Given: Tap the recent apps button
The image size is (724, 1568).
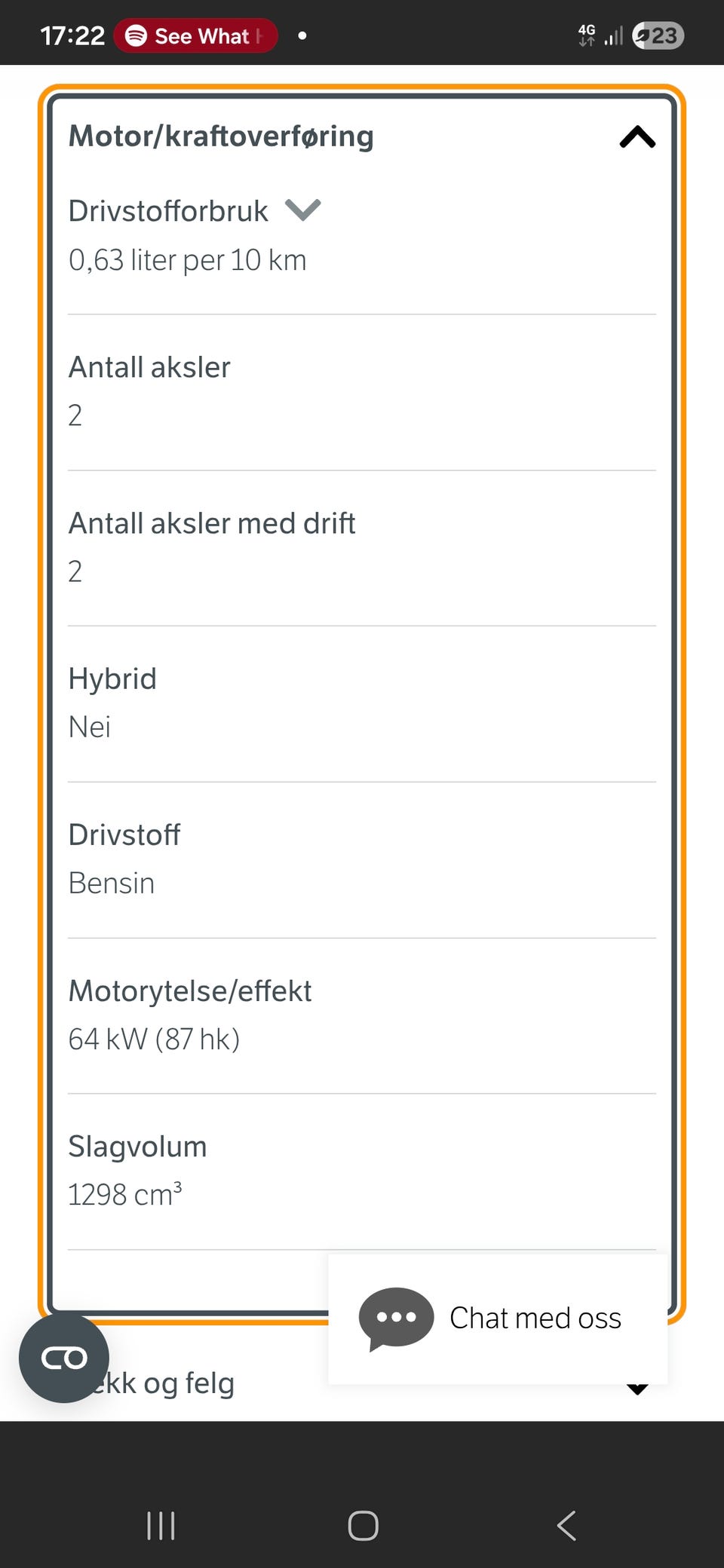Looking at the screenshot, I should 161,1525.
